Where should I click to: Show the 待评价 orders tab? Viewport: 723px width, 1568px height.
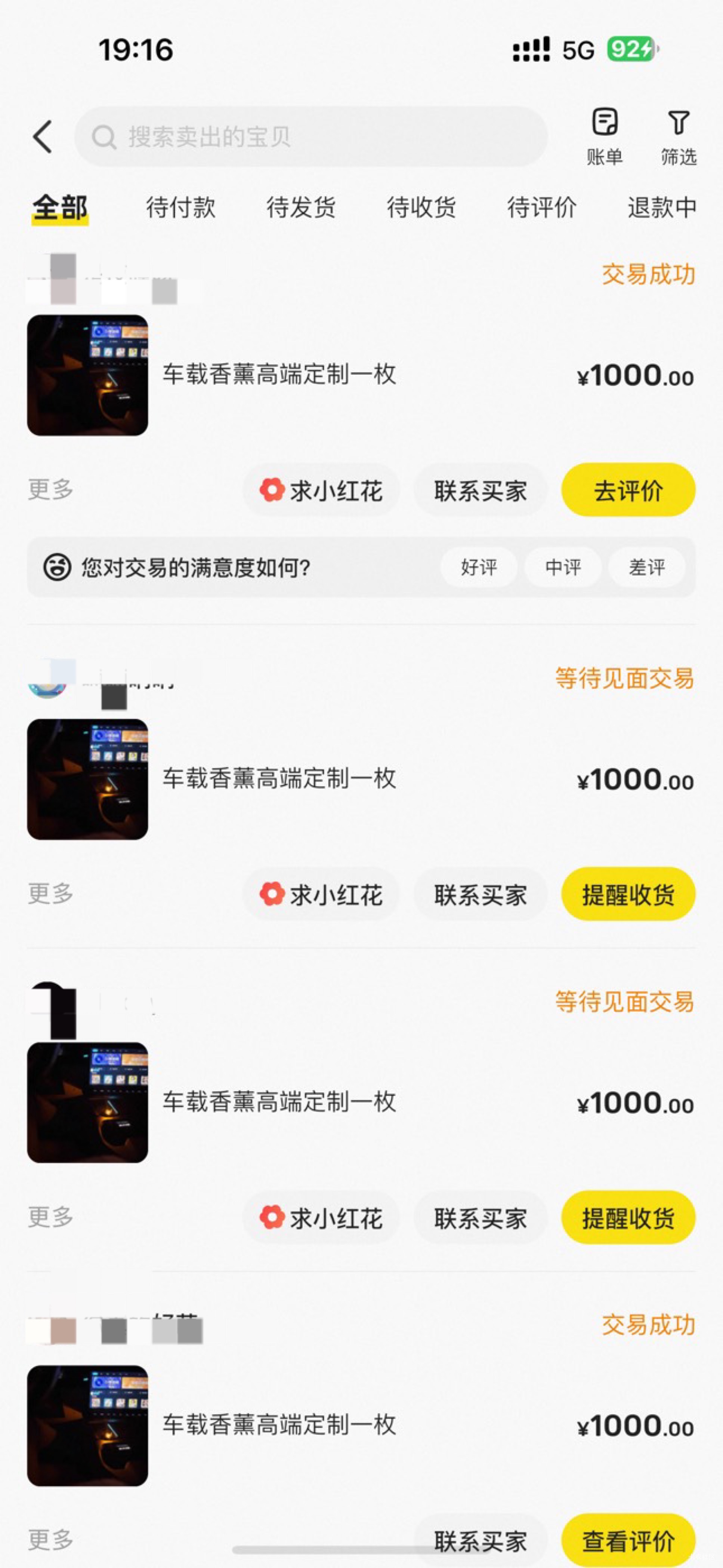[x=542, y=207]
